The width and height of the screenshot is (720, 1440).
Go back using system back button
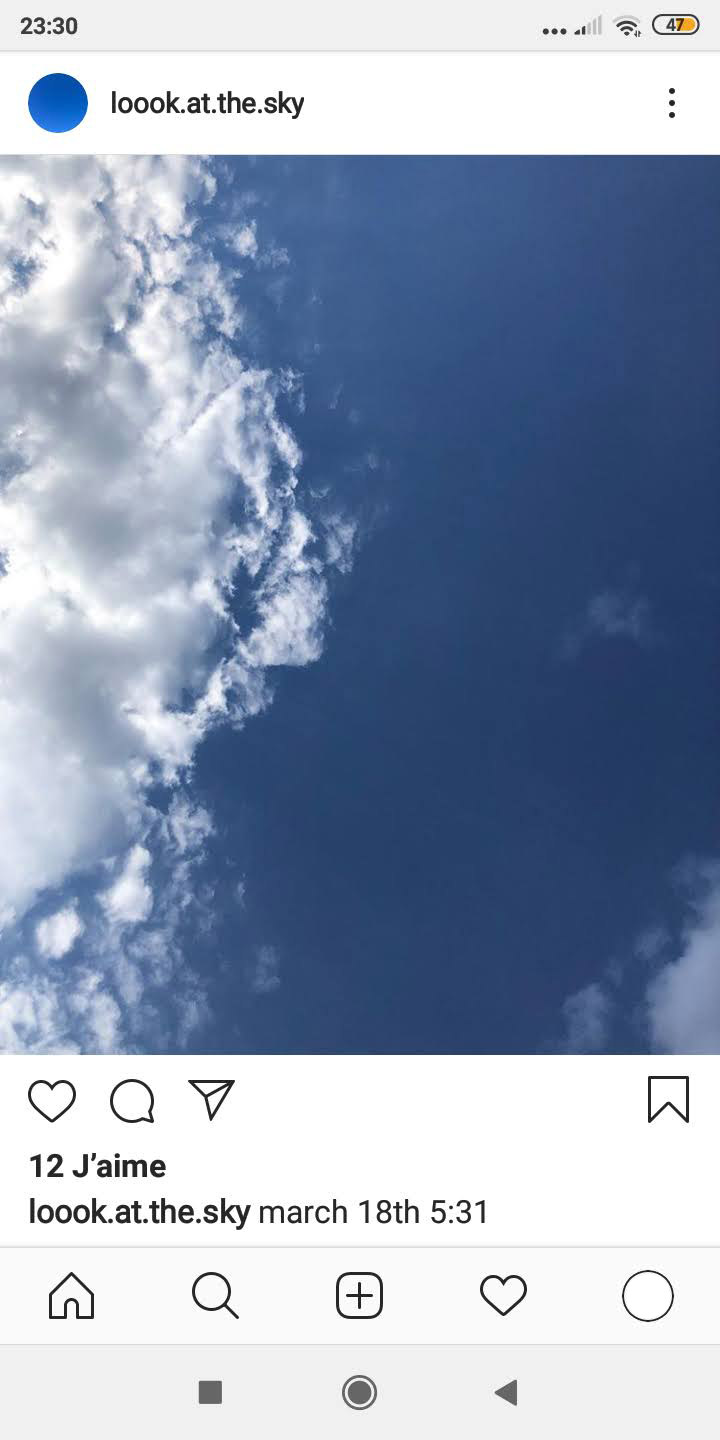[x=507, y=1392]
